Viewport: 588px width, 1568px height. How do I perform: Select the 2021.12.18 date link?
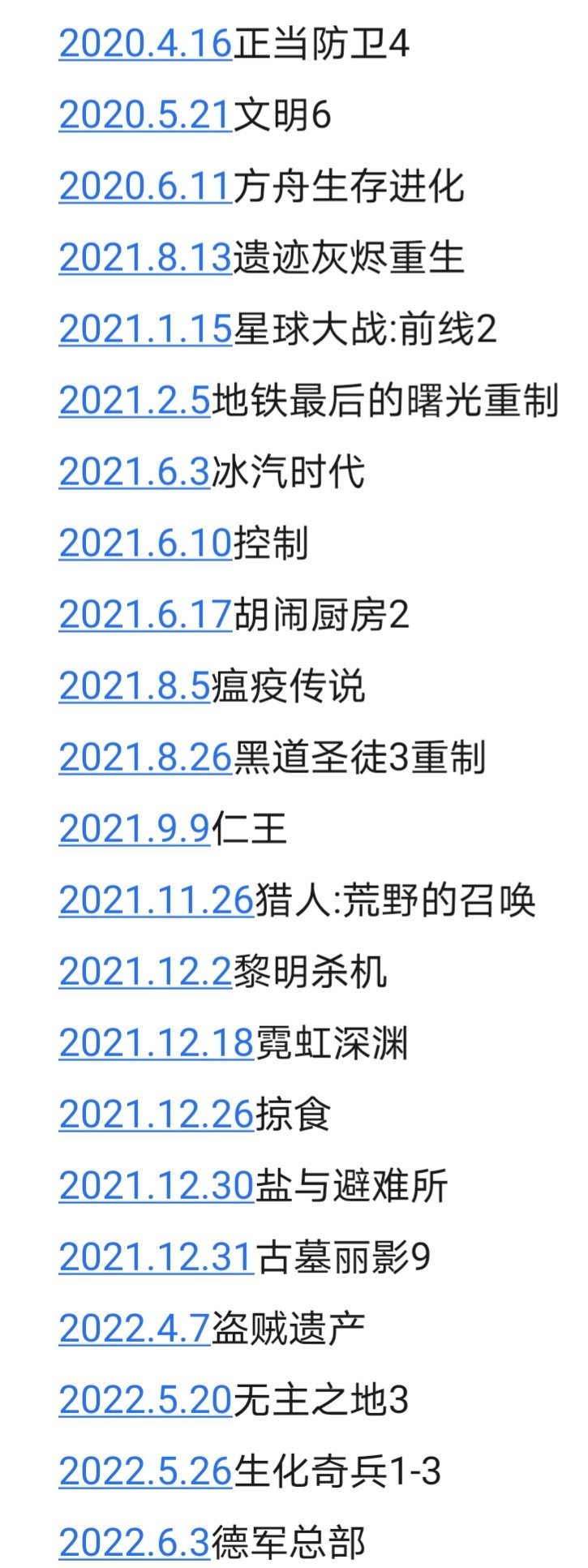(156, 1043)
